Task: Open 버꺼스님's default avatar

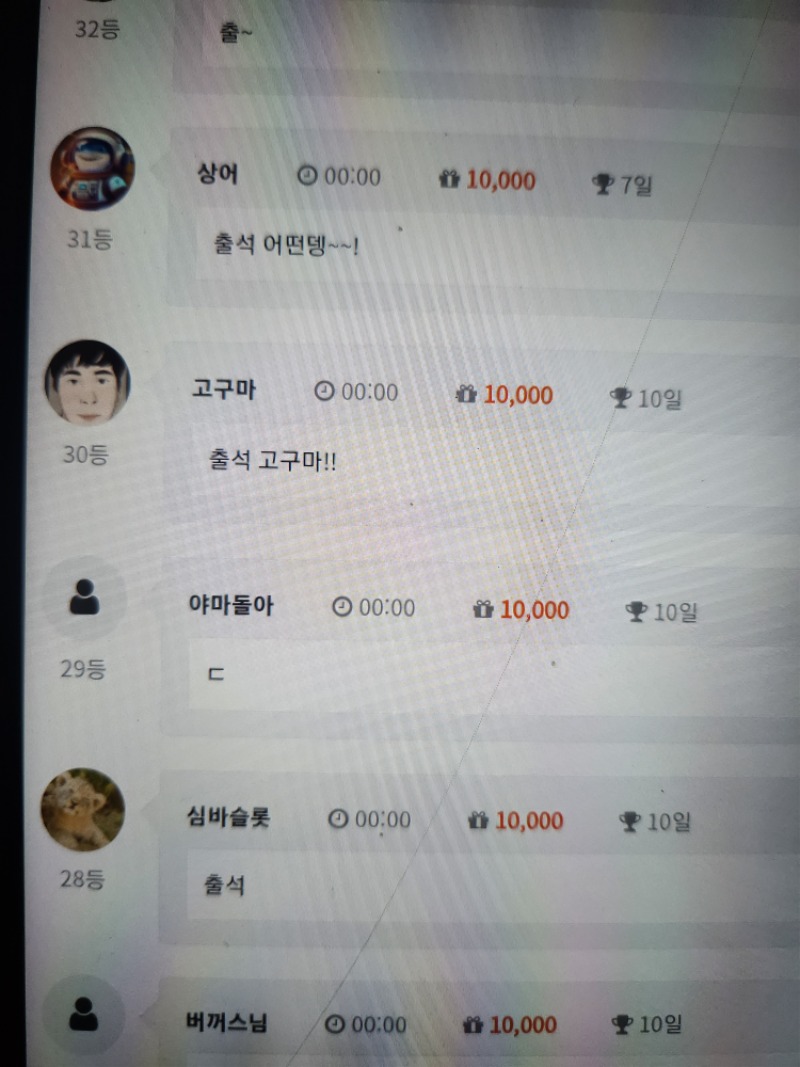Action: point(84,1017)
